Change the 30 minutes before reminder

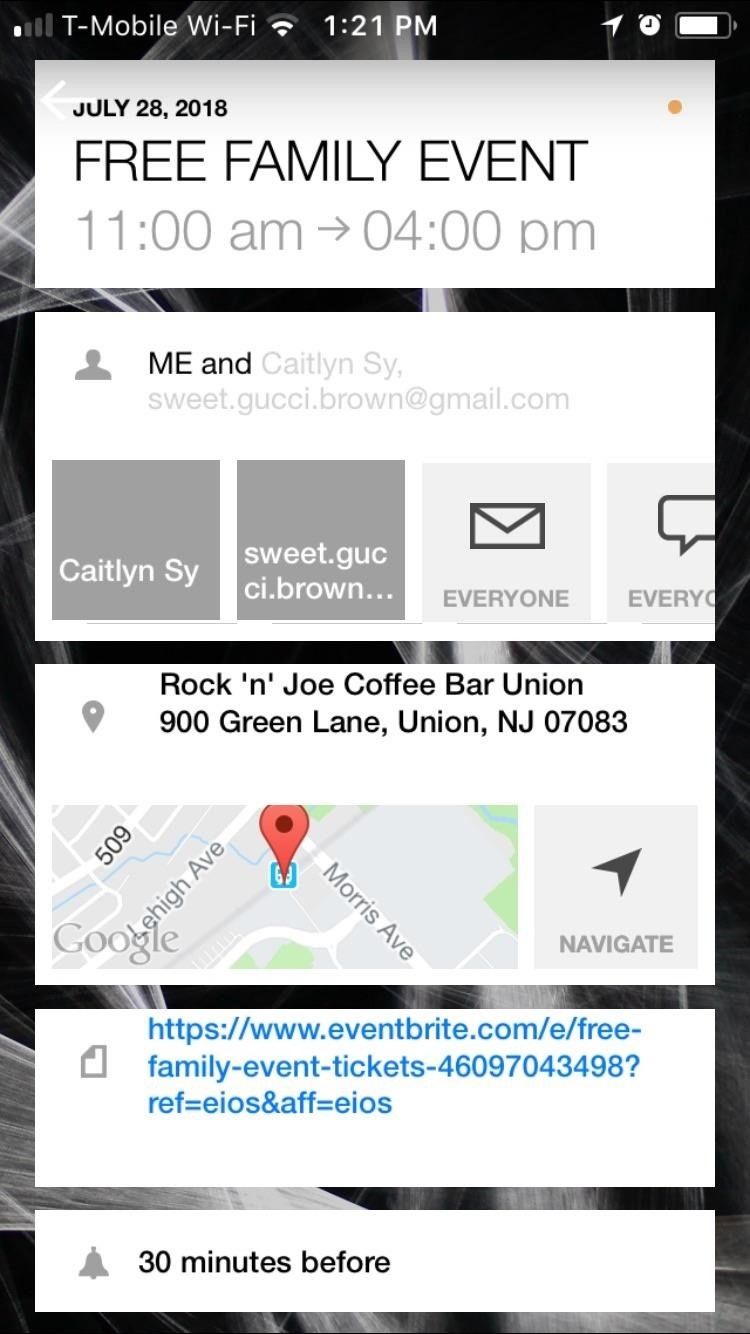(x=264, y=1262)
